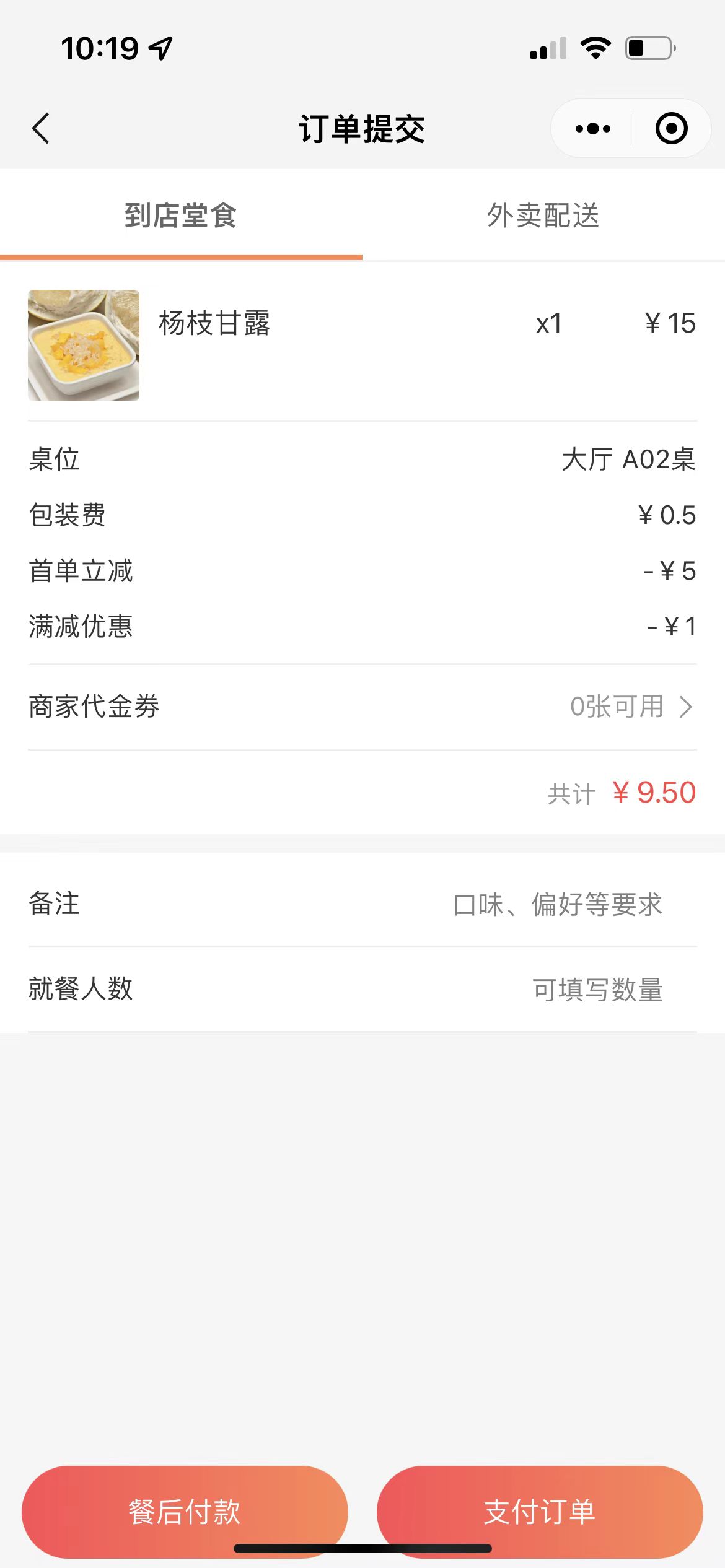The width and height of the screenshot is (725, 1568).
Task: Close the mini program with the circle icon
Action: tap(671, 129)
